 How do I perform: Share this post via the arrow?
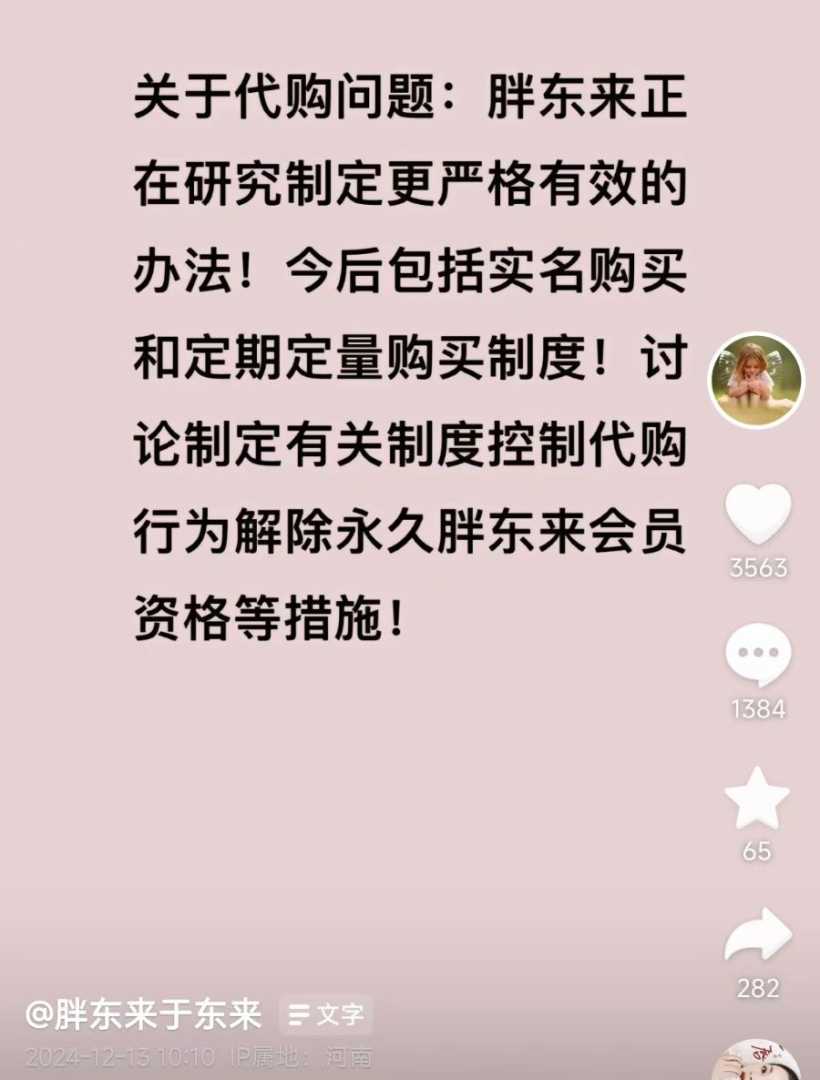click(757, 936)
